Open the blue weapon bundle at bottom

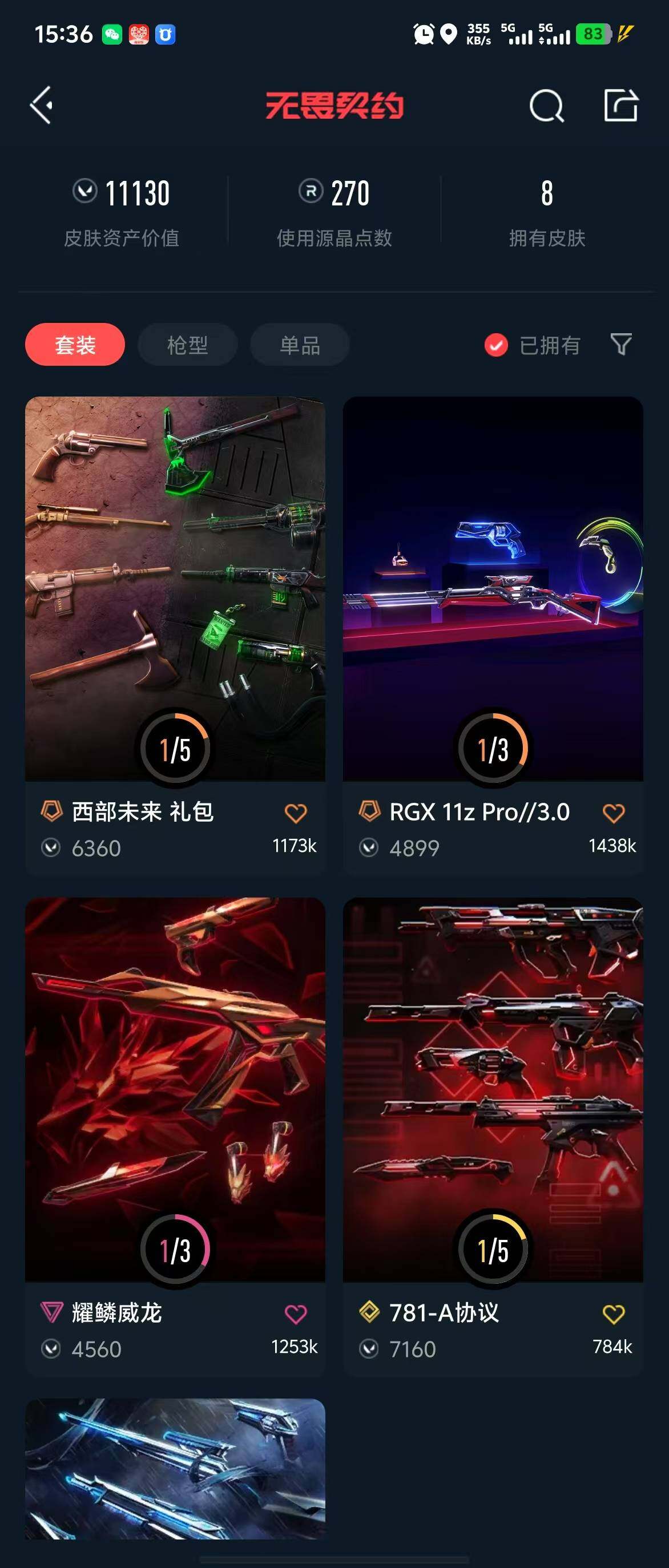click(x=175, y=1468)
